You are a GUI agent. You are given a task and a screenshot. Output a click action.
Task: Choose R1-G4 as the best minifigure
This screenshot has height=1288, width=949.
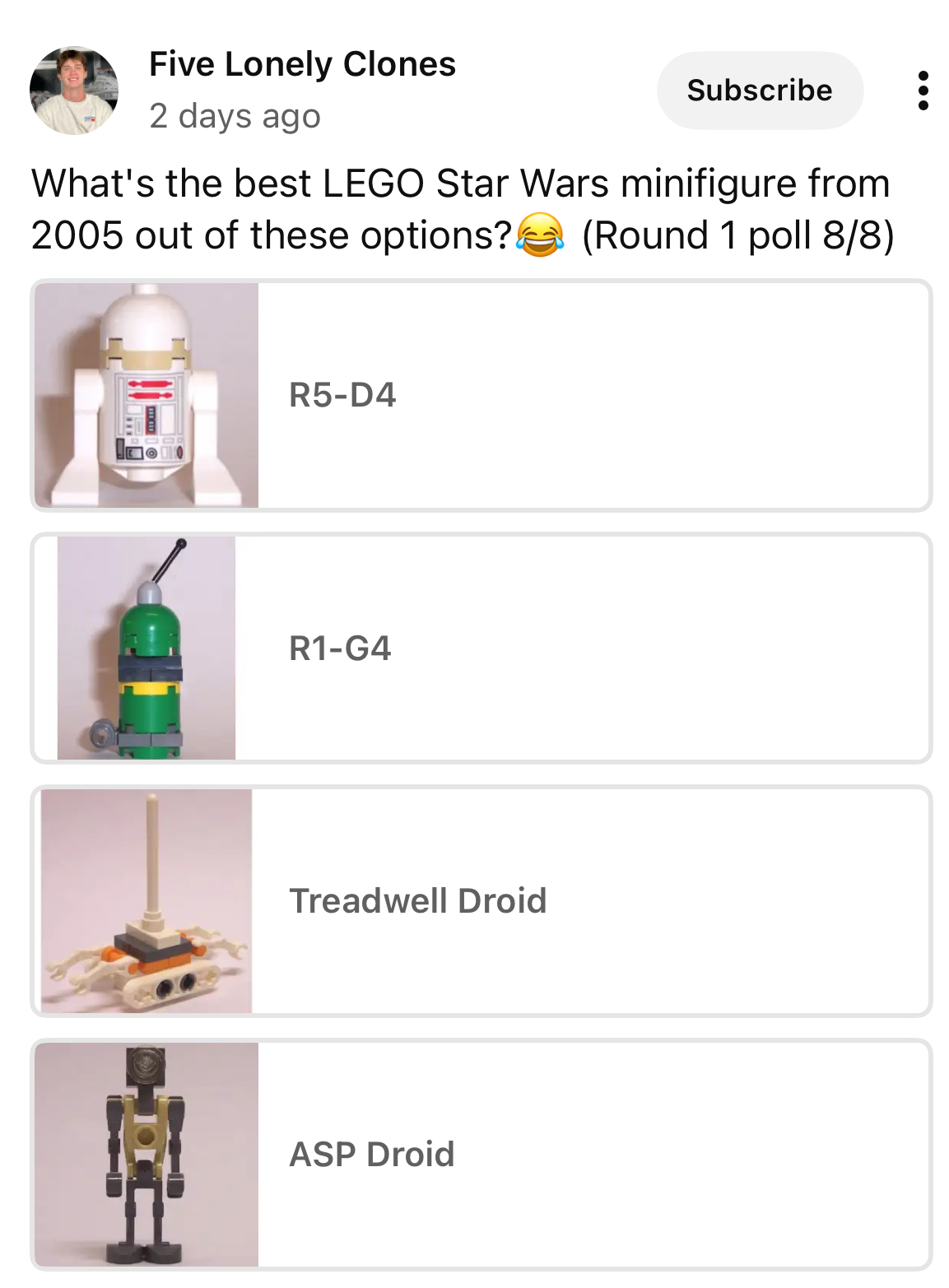pyautogui.click(x=481, y=649)
